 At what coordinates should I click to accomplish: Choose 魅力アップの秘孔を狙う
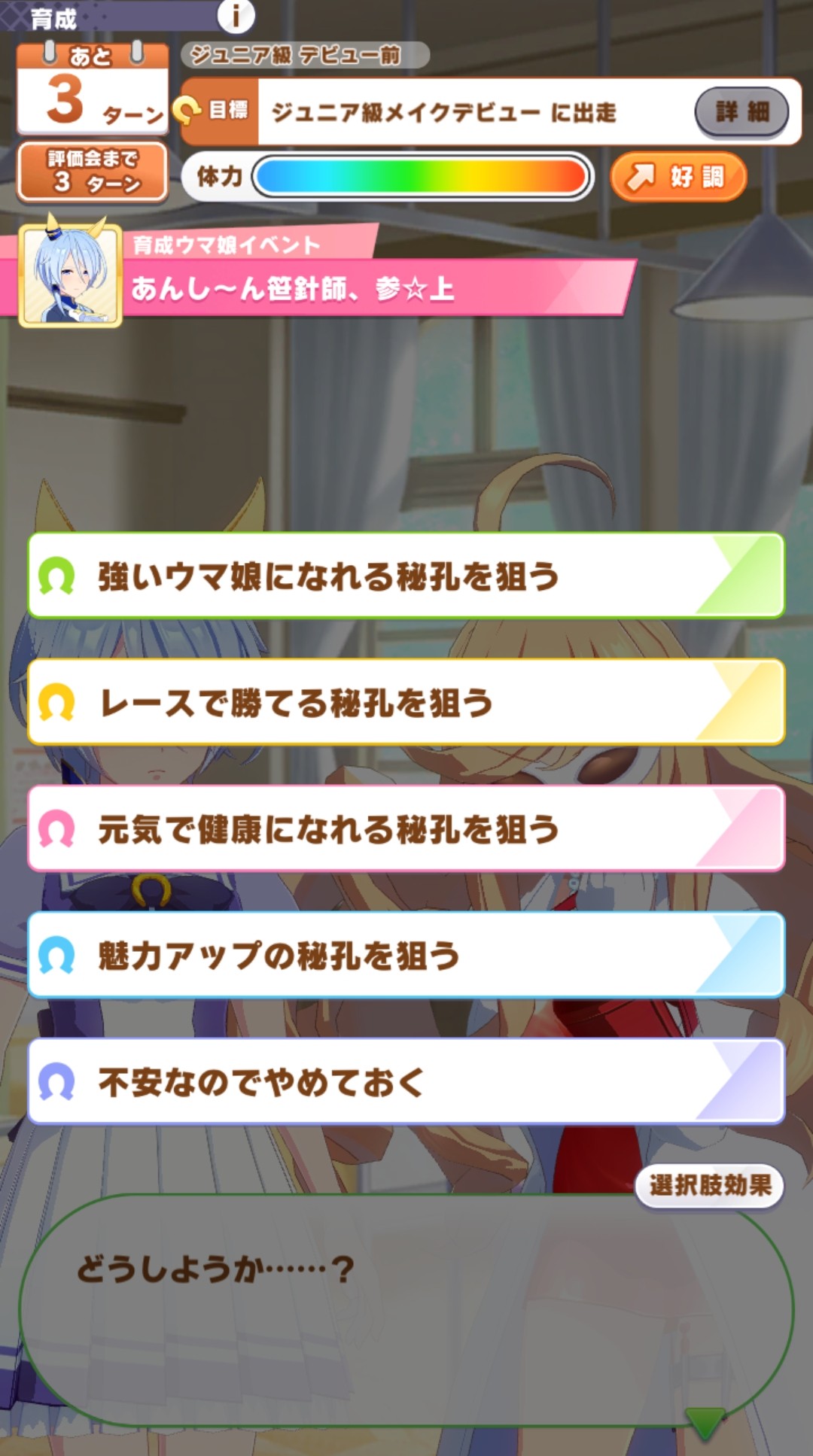tap(406, 955)
